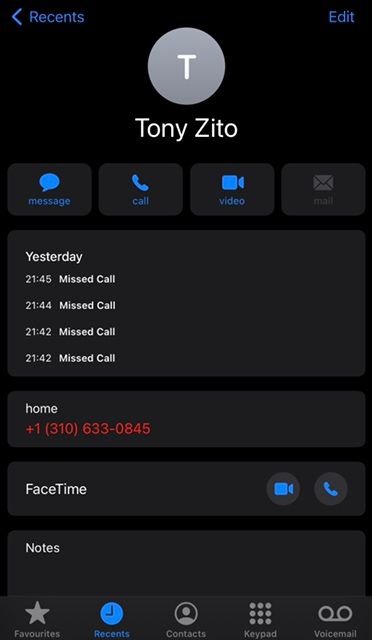Tap Edit to modify this contact
This screenshot has width=372, height=640.
pyautogui.click(x=341, y=17)
